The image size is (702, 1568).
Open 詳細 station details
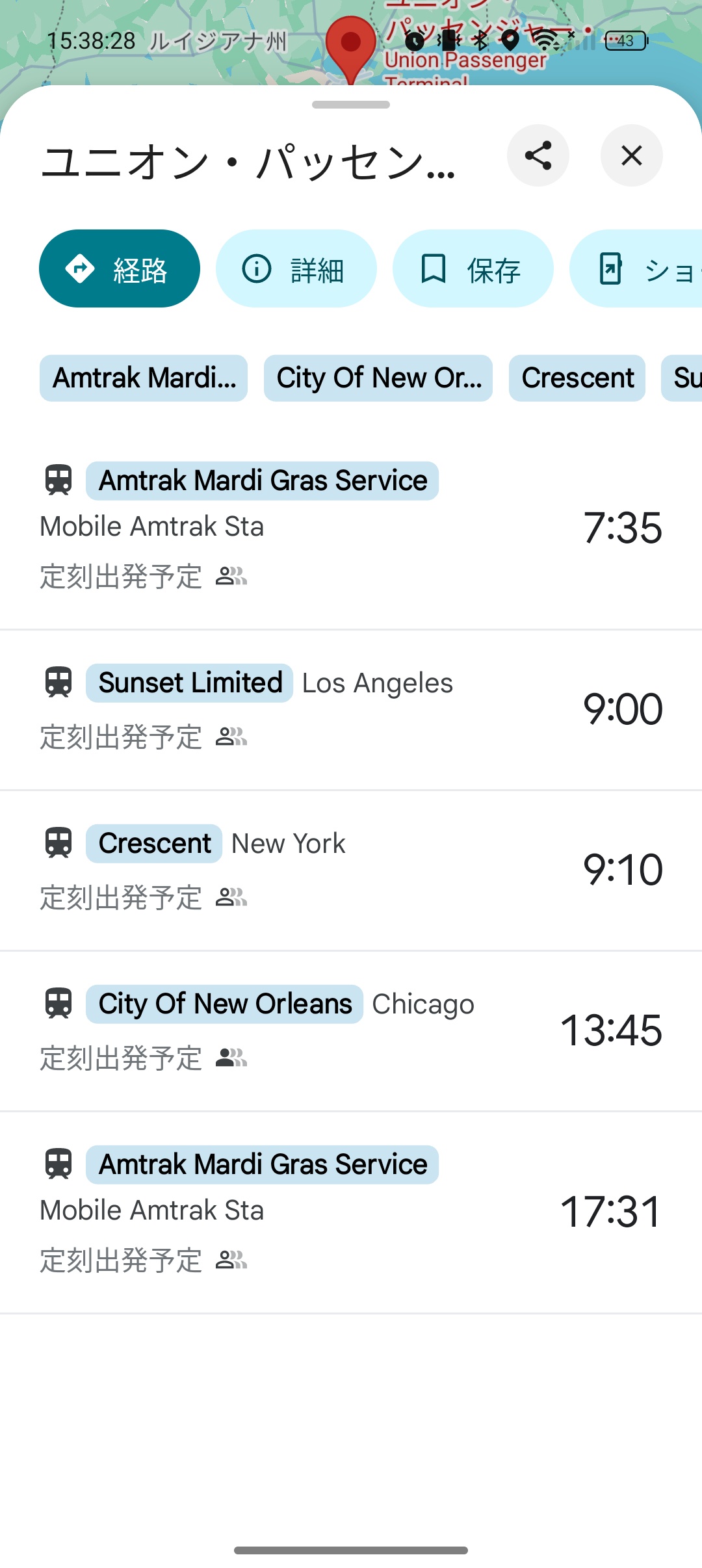pyautogui.click(x=296, y=268)
